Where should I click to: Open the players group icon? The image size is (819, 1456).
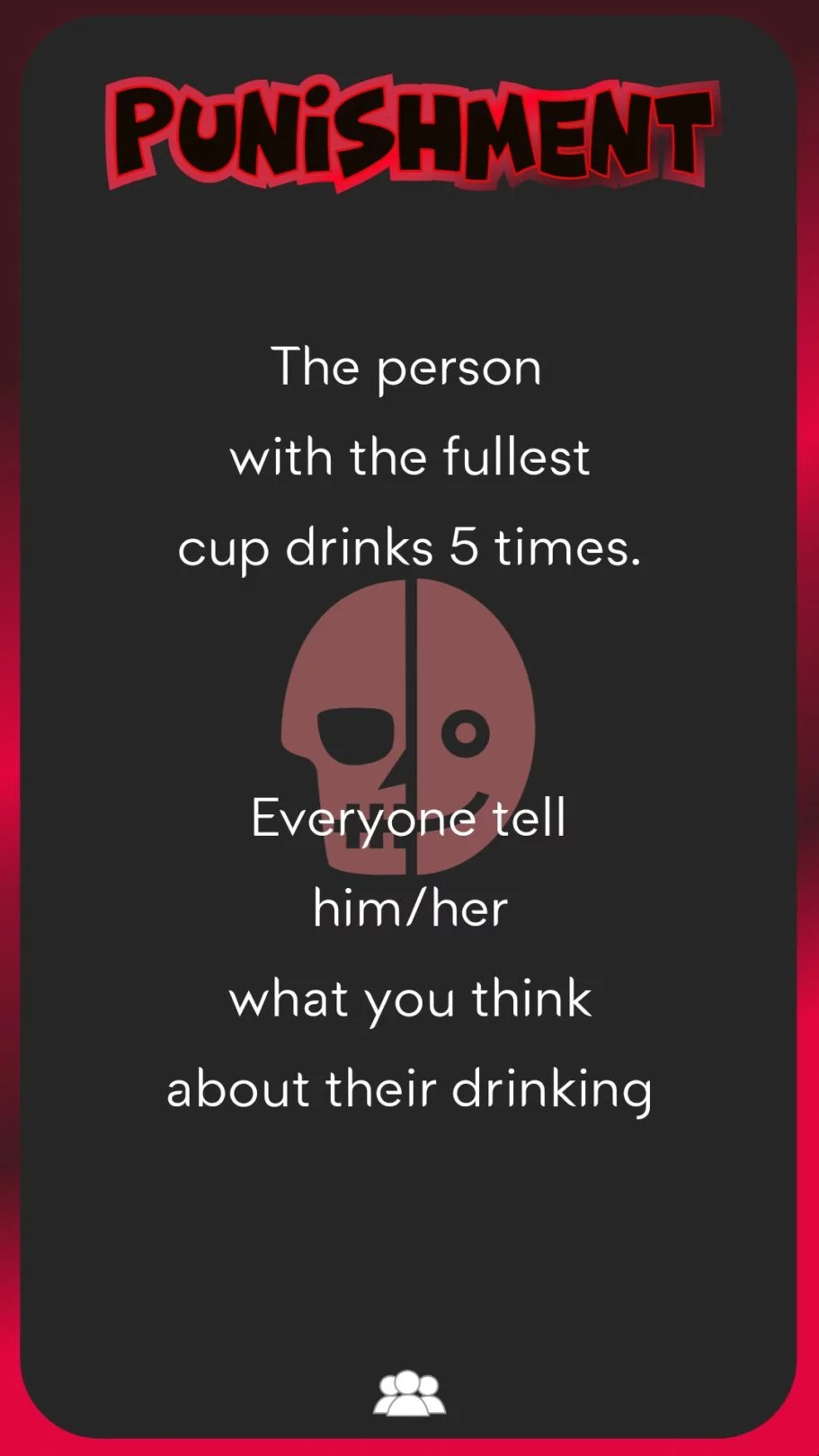409,1394
